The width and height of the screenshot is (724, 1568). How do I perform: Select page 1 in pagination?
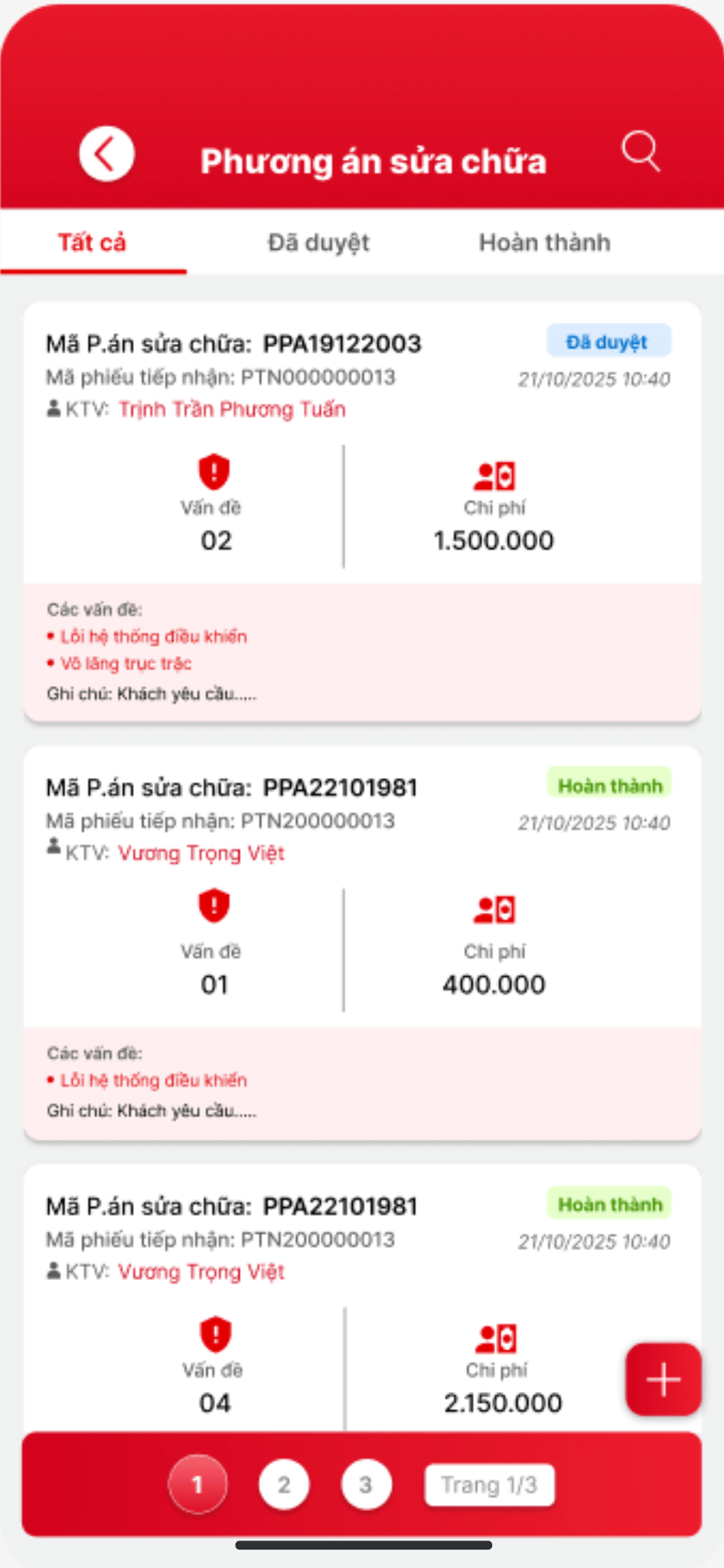click(197, 1485)
